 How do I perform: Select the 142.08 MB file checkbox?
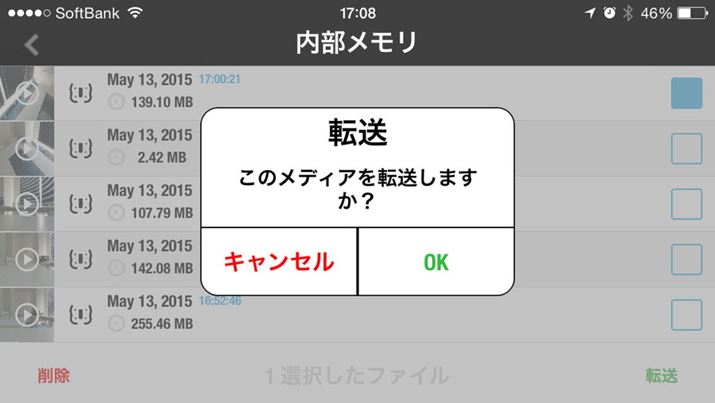[686, 260]
